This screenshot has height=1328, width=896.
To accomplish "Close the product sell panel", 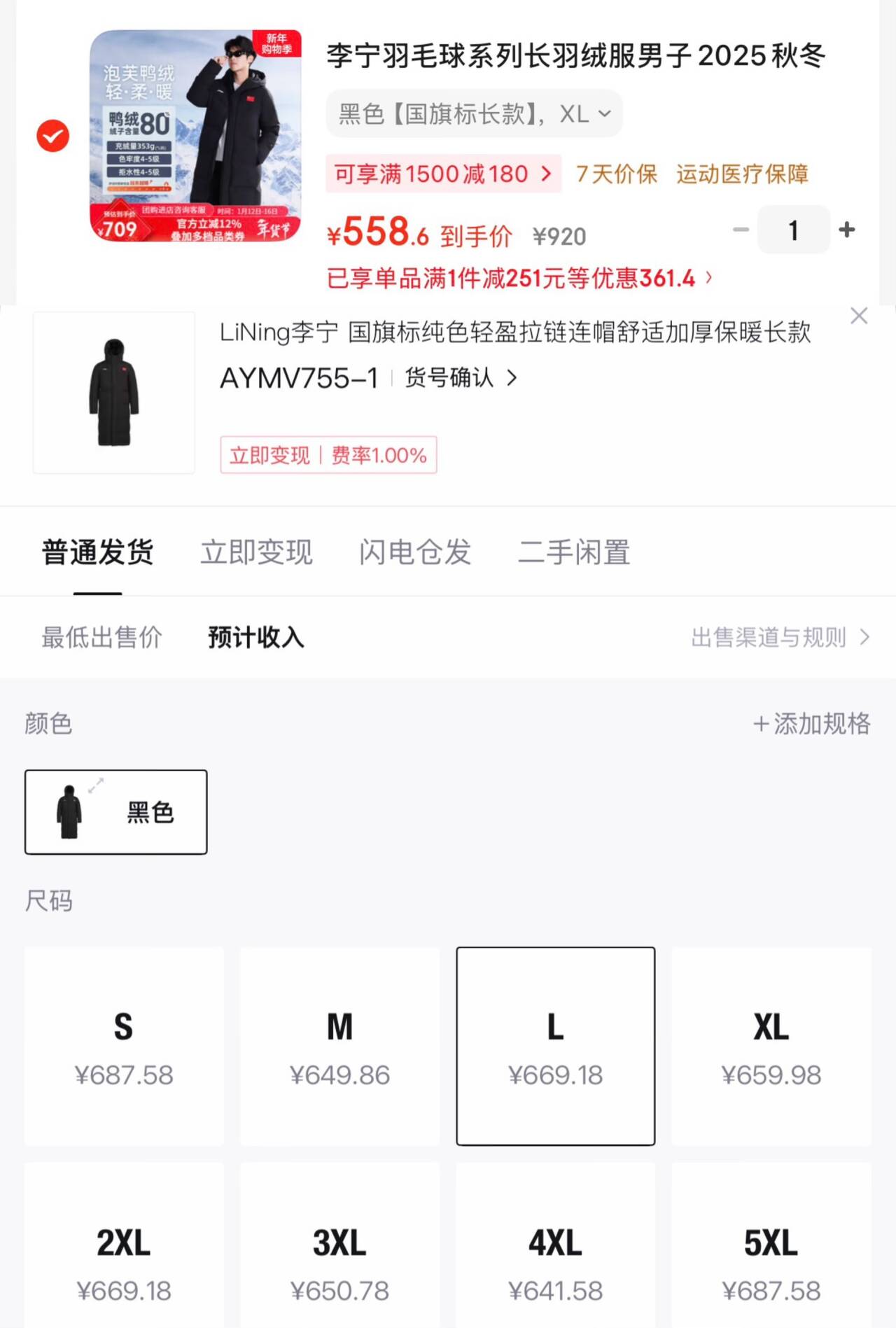I will (x=859, y=316).
